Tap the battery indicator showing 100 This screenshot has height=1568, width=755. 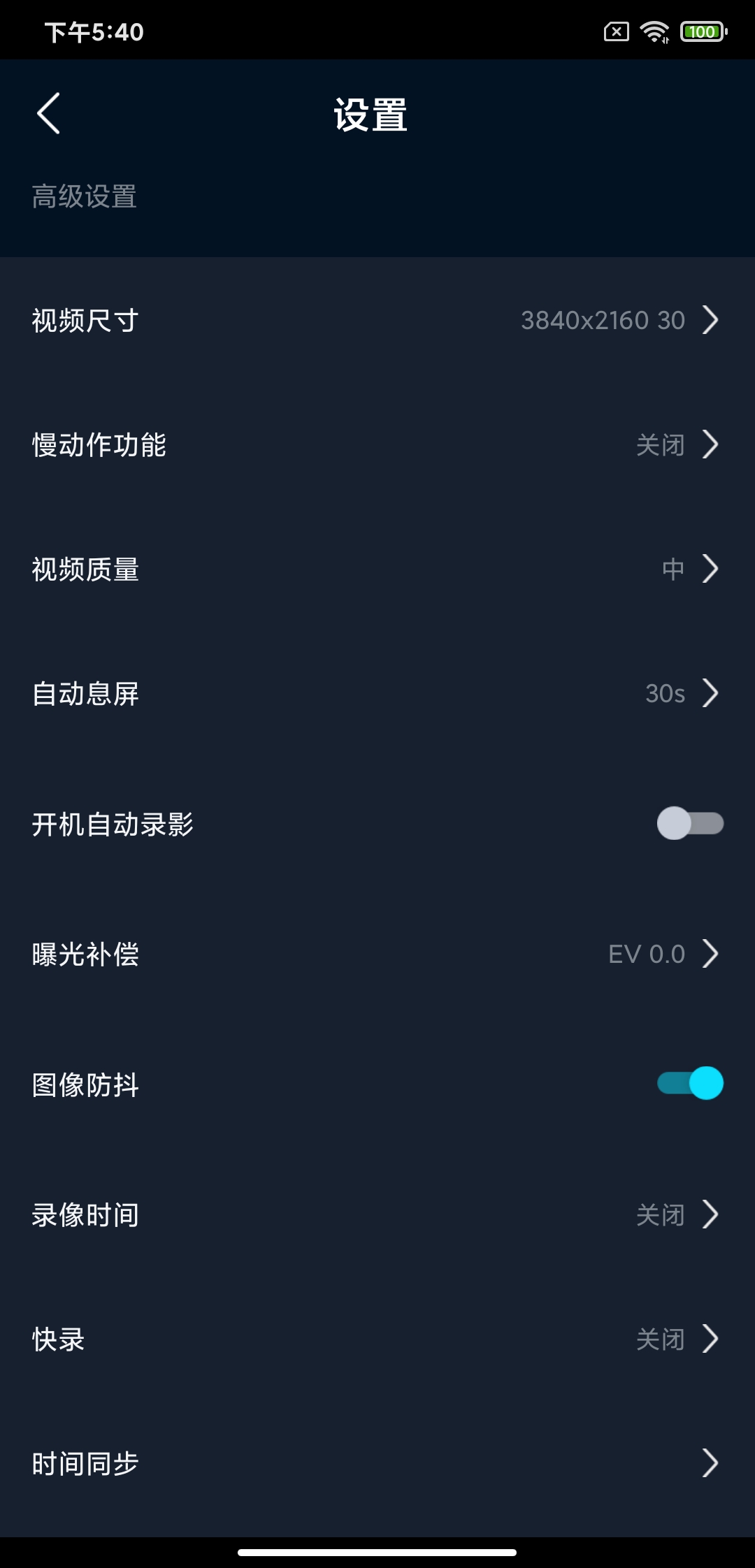point(701,30)
